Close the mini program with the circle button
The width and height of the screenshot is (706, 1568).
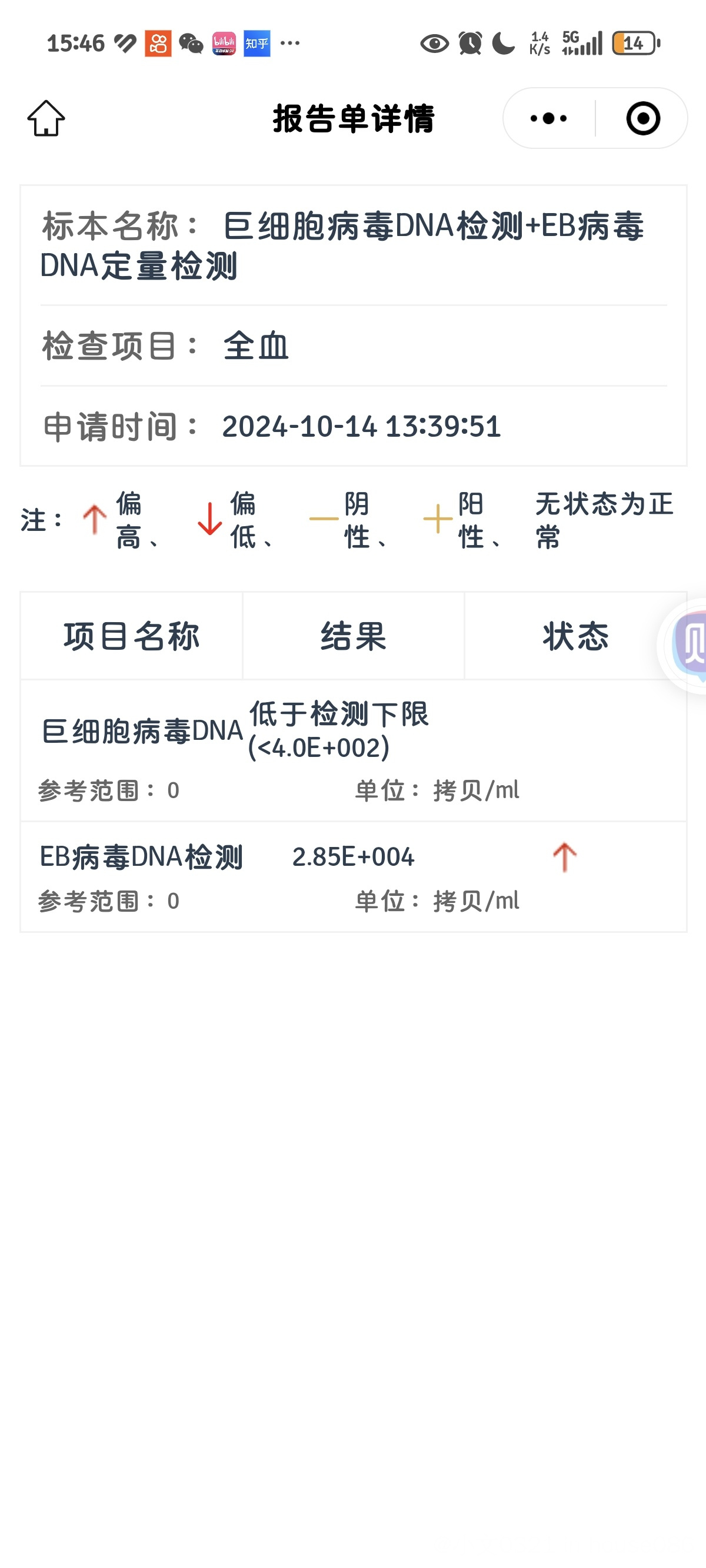point(642,118)
